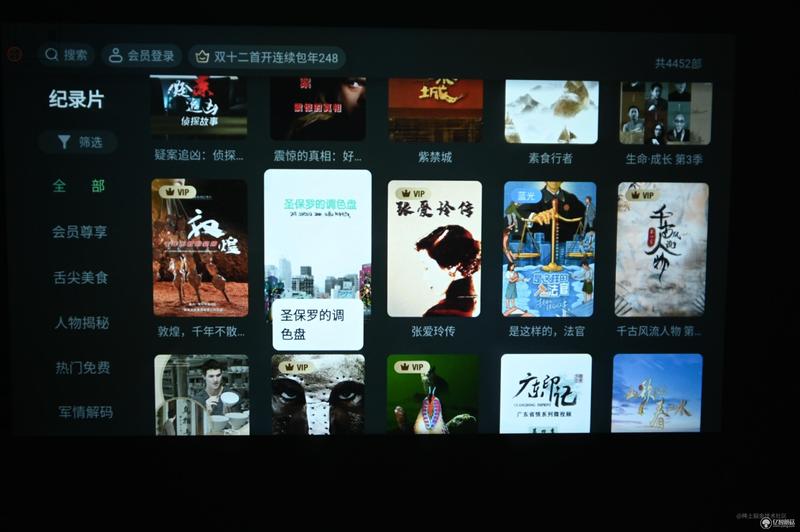Open the 千古风流人物 documentary
800x532 pixels.
662,250
